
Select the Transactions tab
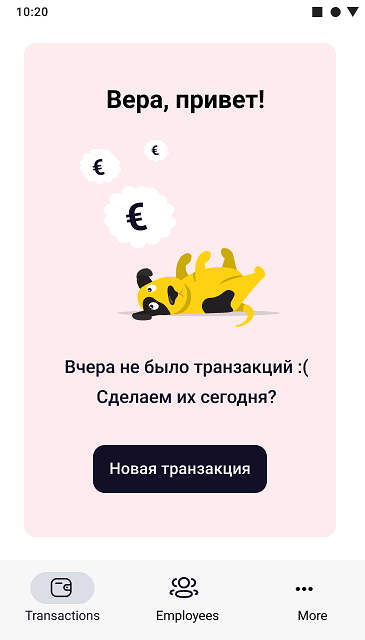point(62,598)
